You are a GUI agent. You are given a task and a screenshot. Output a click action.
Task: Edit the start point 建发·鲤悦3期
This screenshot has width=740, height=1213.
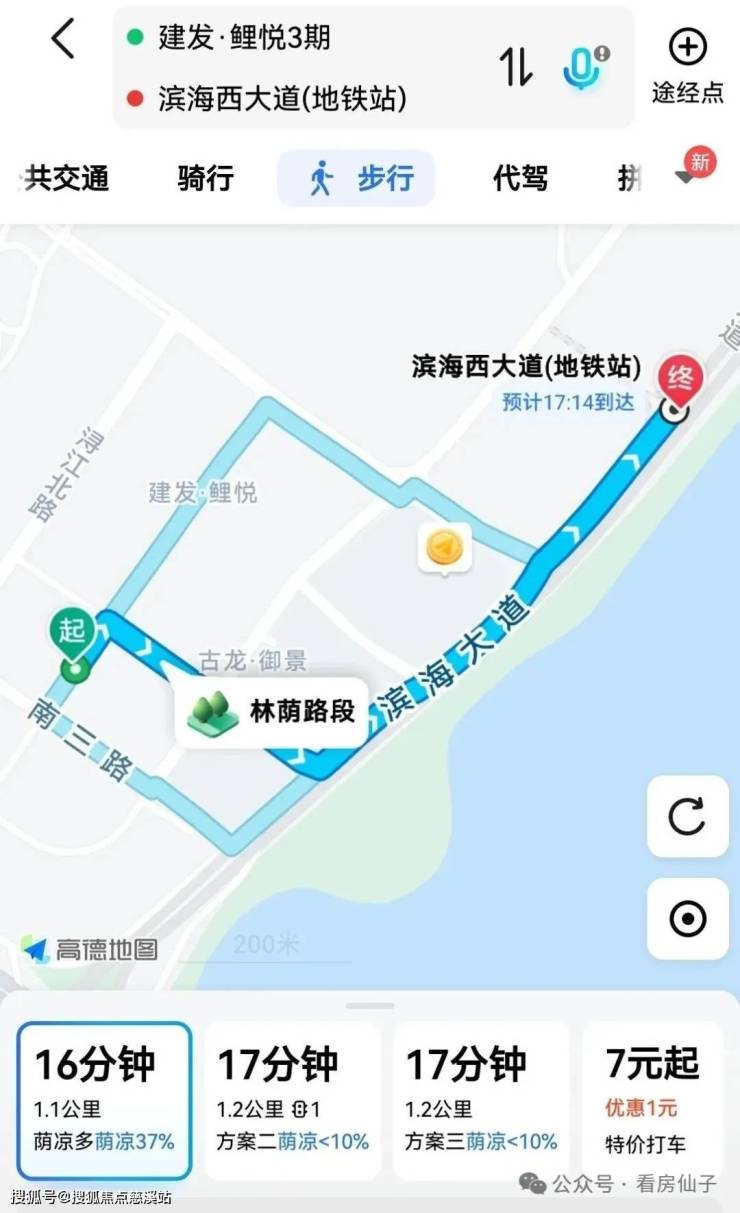point(244,39)
